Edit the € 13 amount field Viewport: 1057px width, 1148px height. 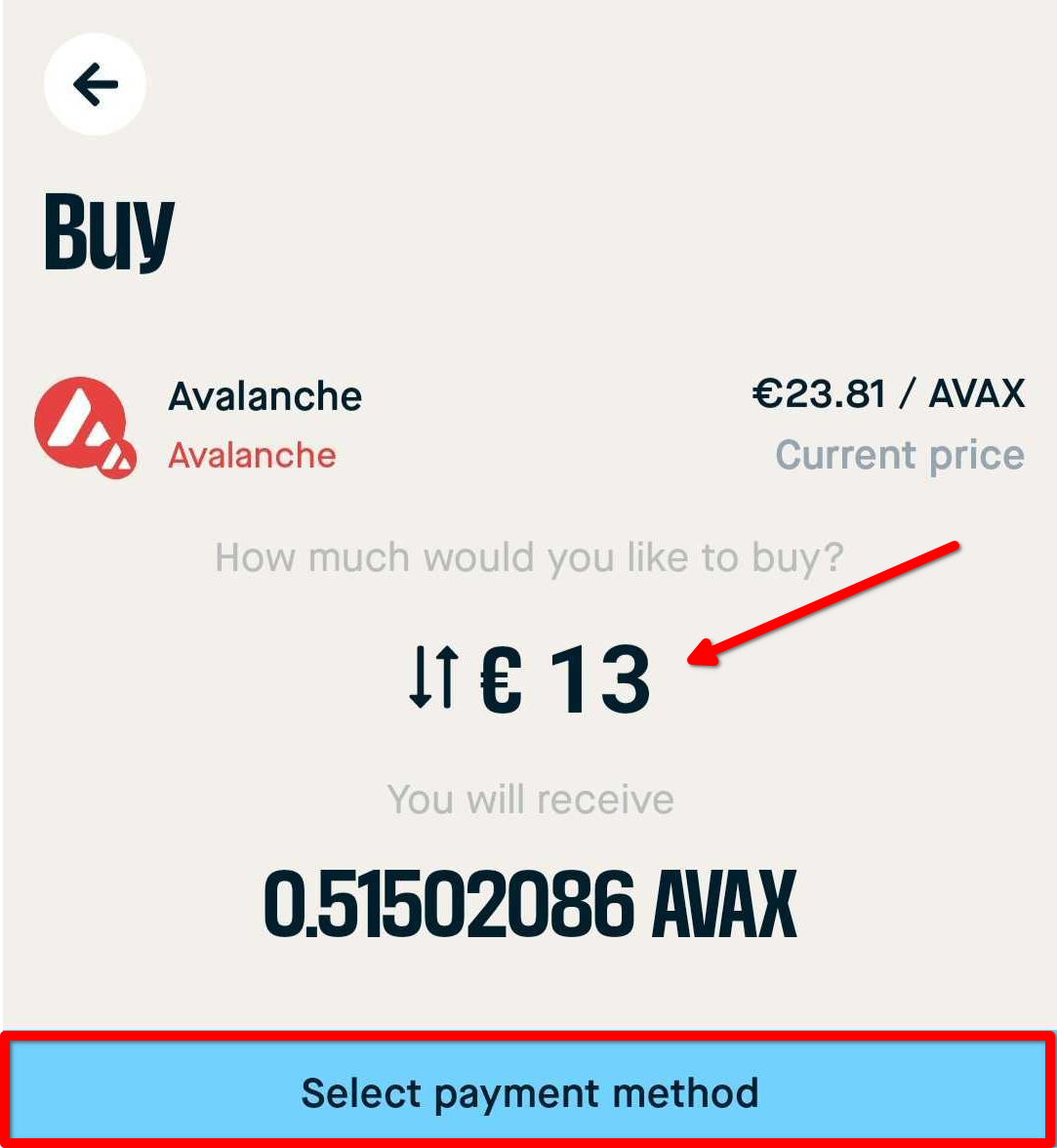click(567, 679)
